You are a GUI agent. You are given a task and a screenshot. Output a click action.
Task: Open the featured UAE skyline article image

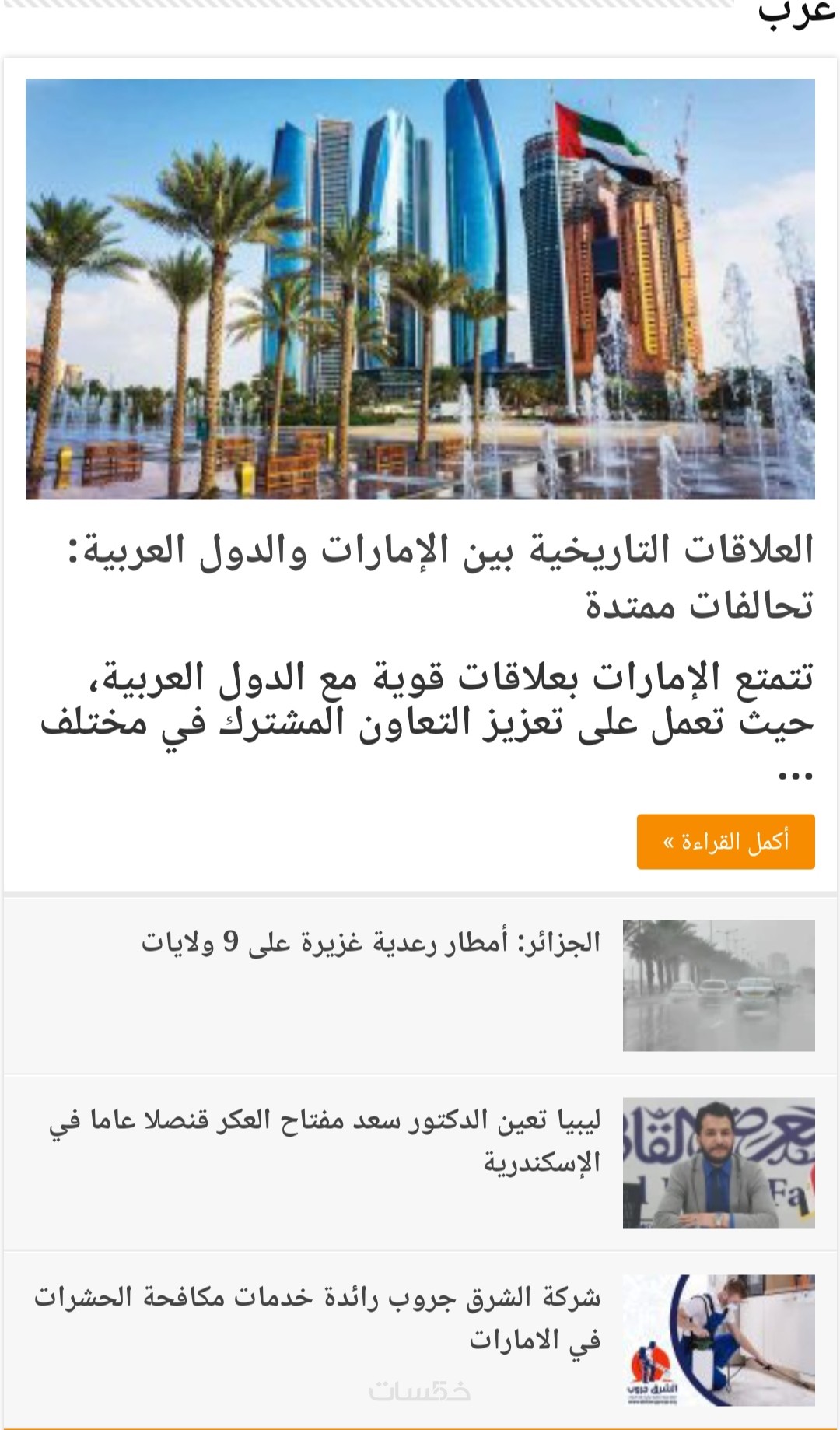point(420,289)
